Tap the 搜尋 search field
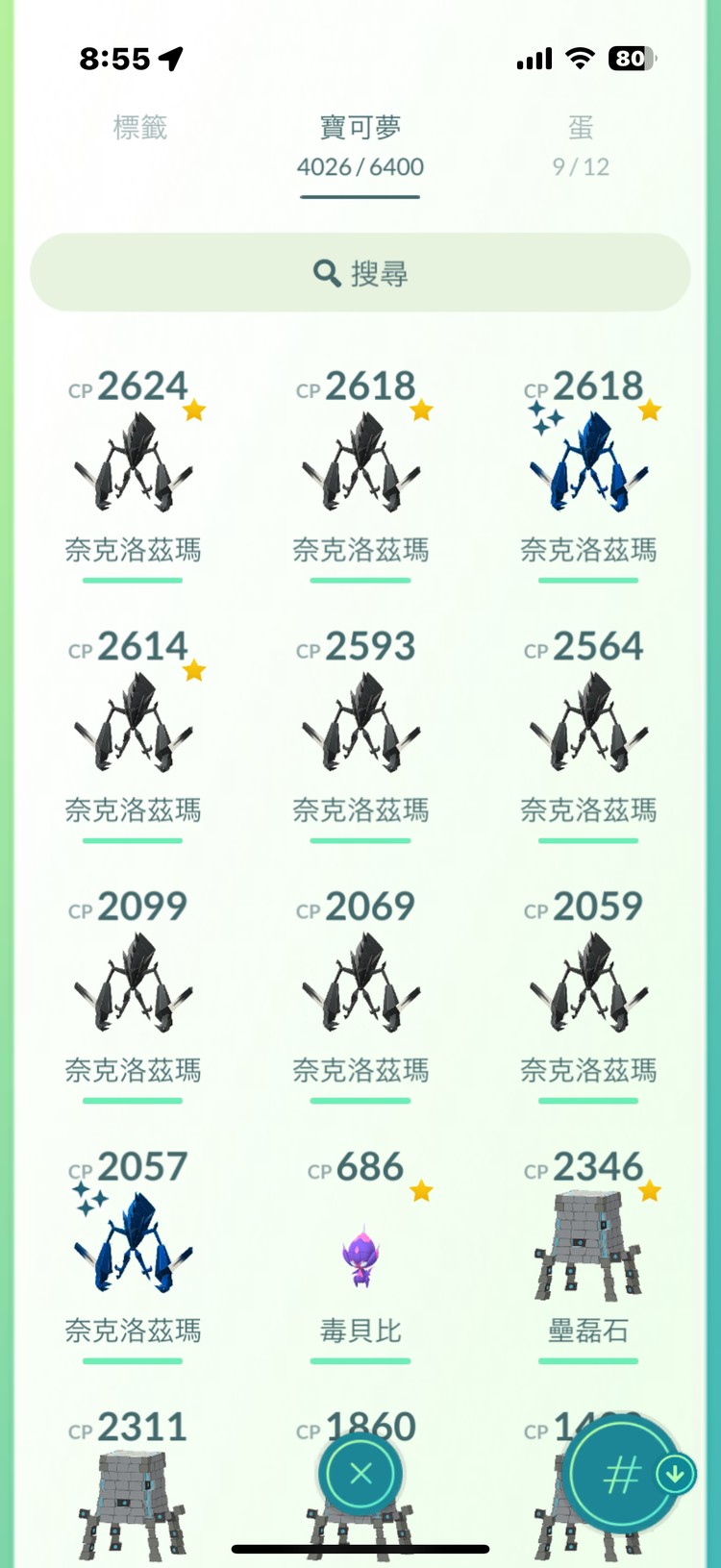Image resolution: width=721 pixels, height=1568 pixels. pyautogui.click(x=360, y=273)
